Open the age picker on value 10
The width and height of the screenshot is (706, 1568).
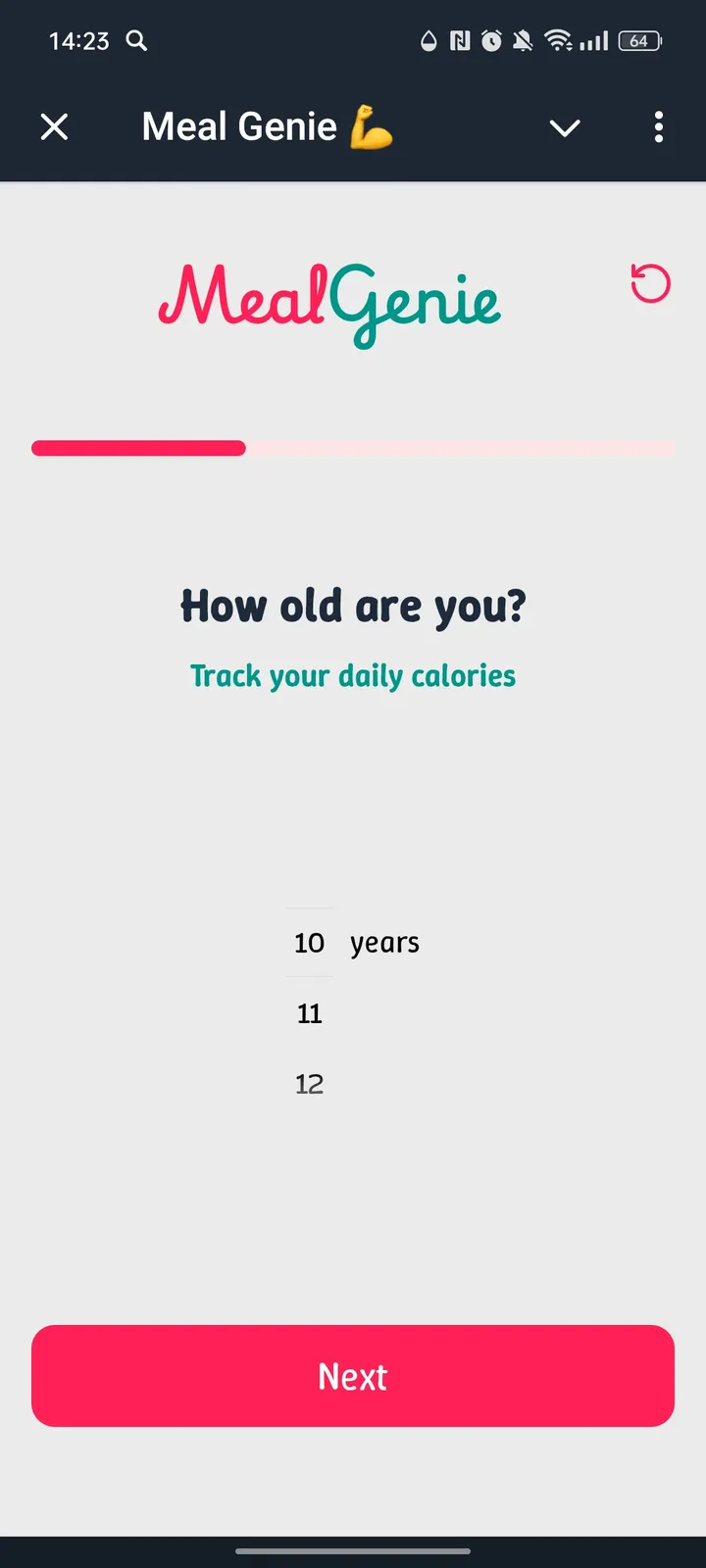point(310,943)
